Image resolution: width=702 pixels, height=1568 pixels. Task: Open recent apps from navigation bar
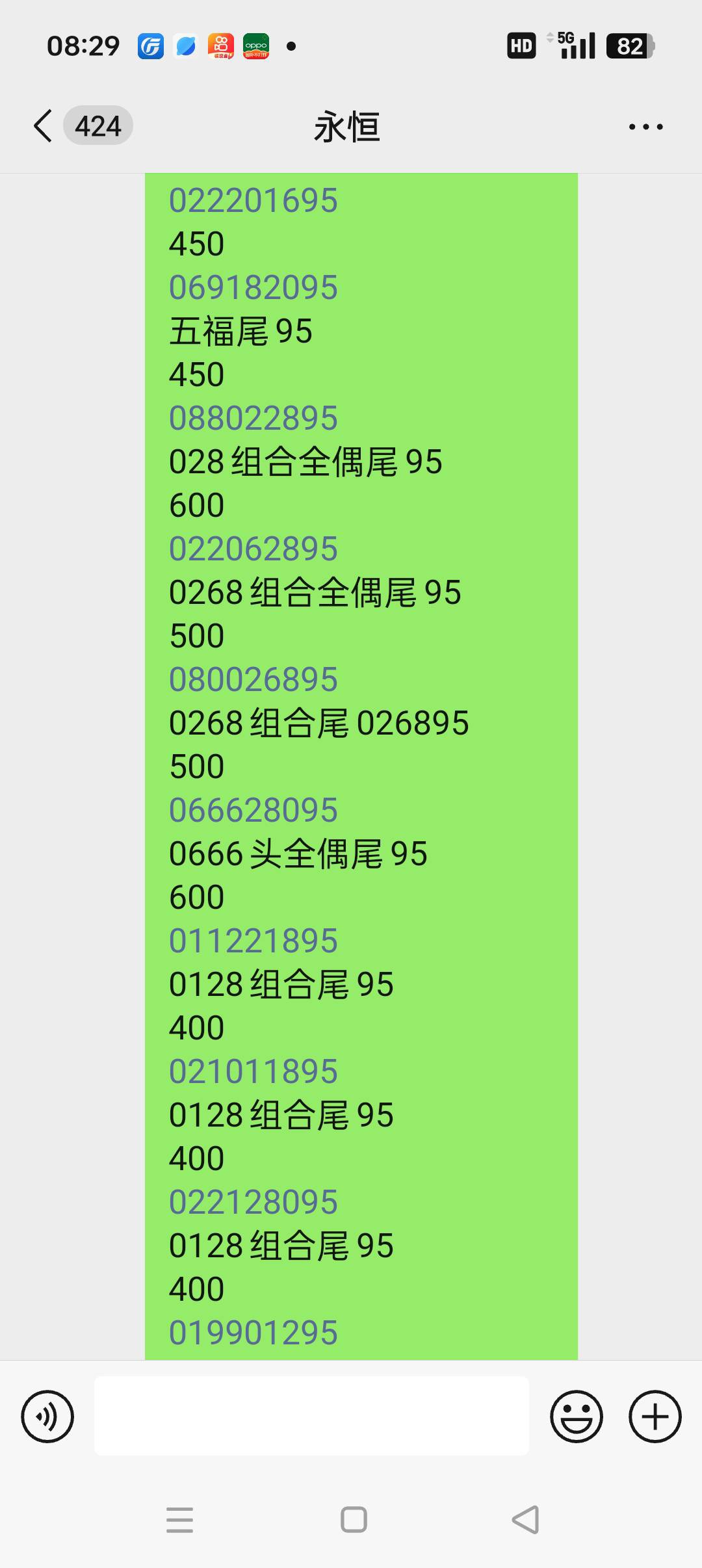(x=180, y=1520)
